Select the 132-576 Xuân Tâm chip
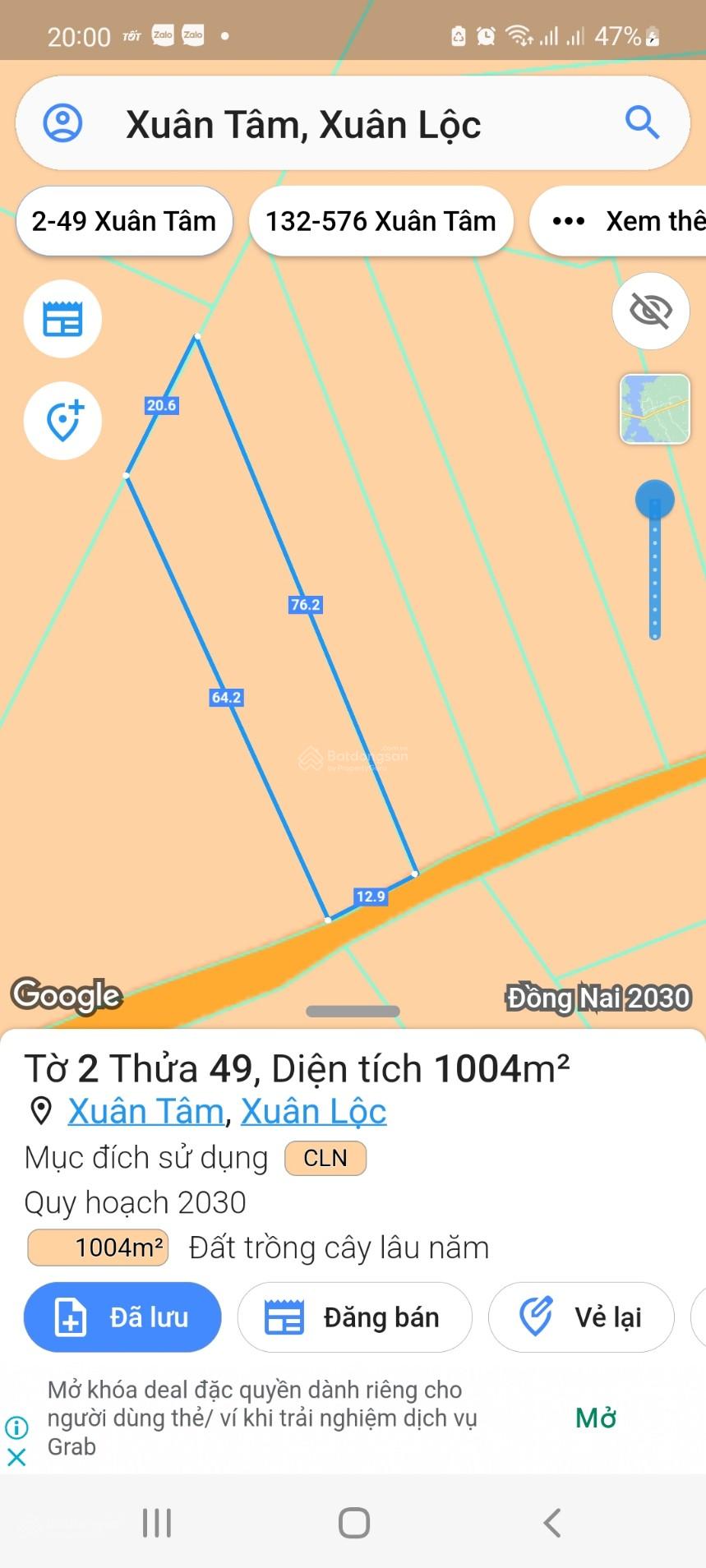The image size is (706, 1568). tap(381, 221)
